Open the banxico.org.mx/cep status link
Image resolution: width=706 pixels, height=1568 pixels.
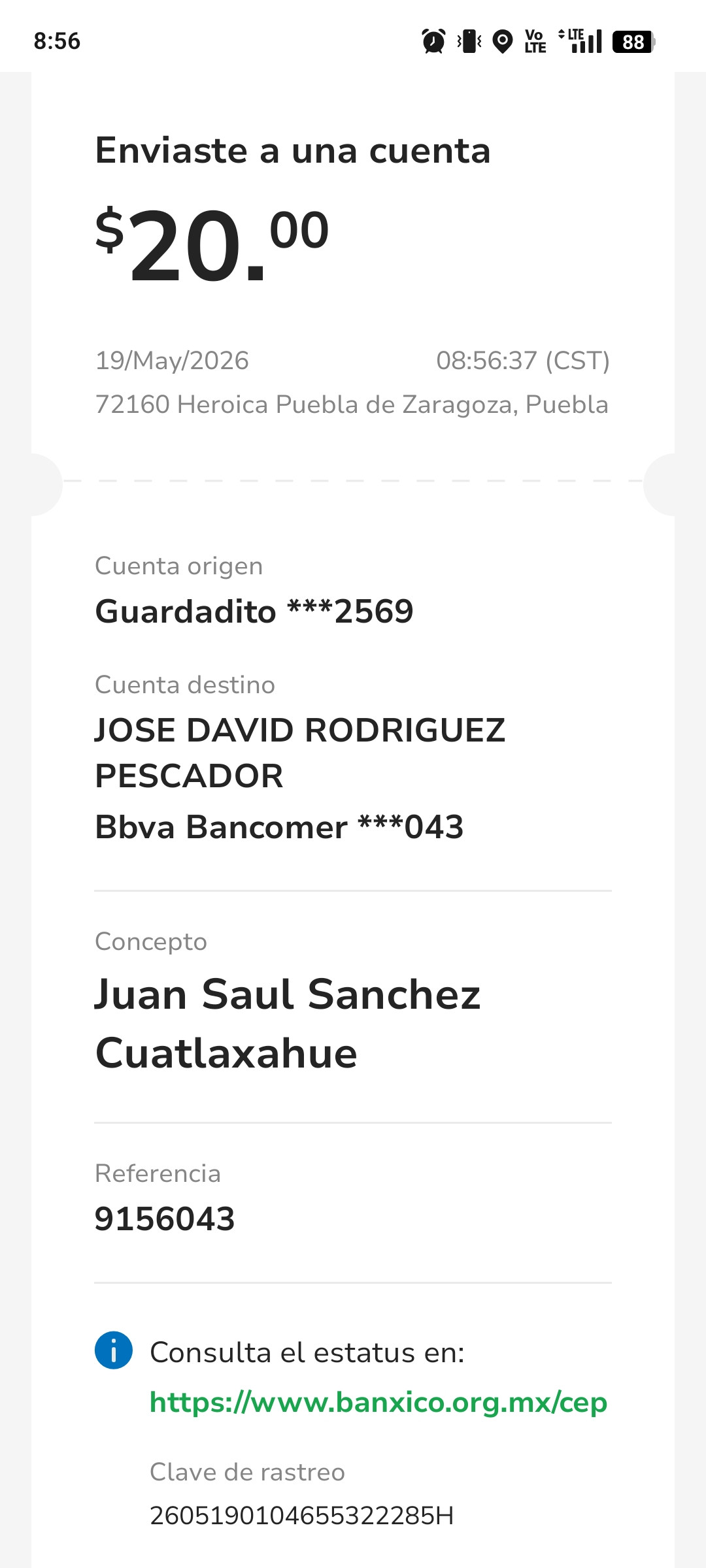(378, 1403)
